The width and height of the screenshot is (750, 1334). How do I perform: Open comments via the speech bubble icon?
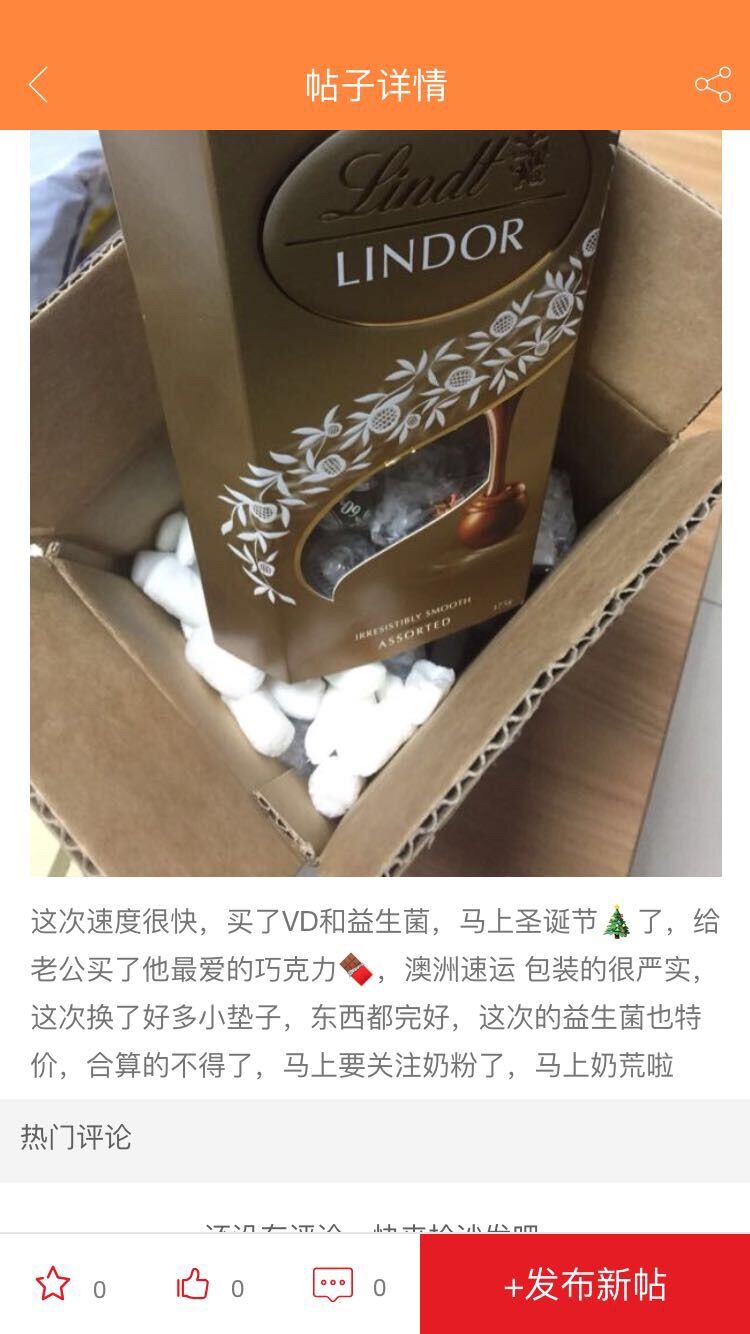[x=333, y=1285]
